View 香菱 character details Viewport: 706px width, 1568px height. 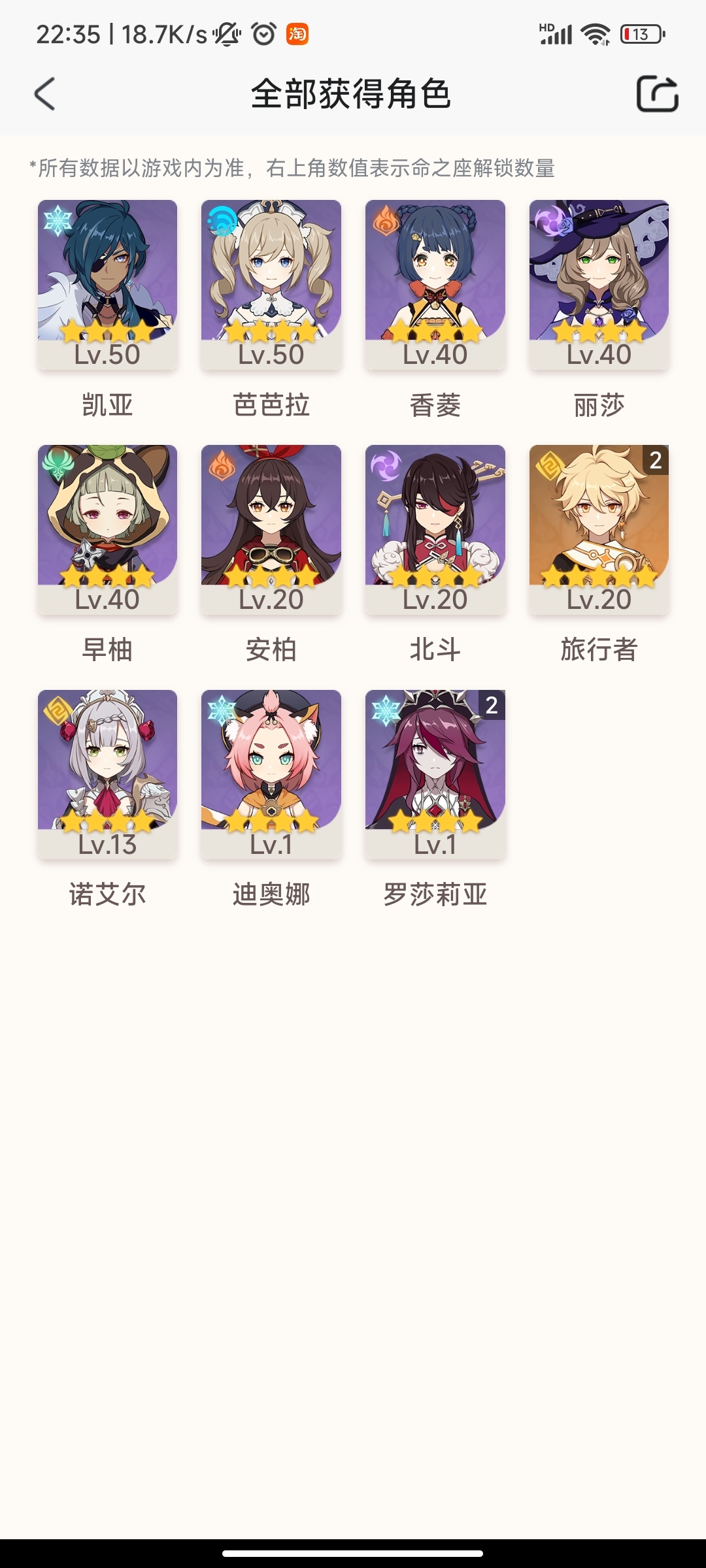[435, 284]
